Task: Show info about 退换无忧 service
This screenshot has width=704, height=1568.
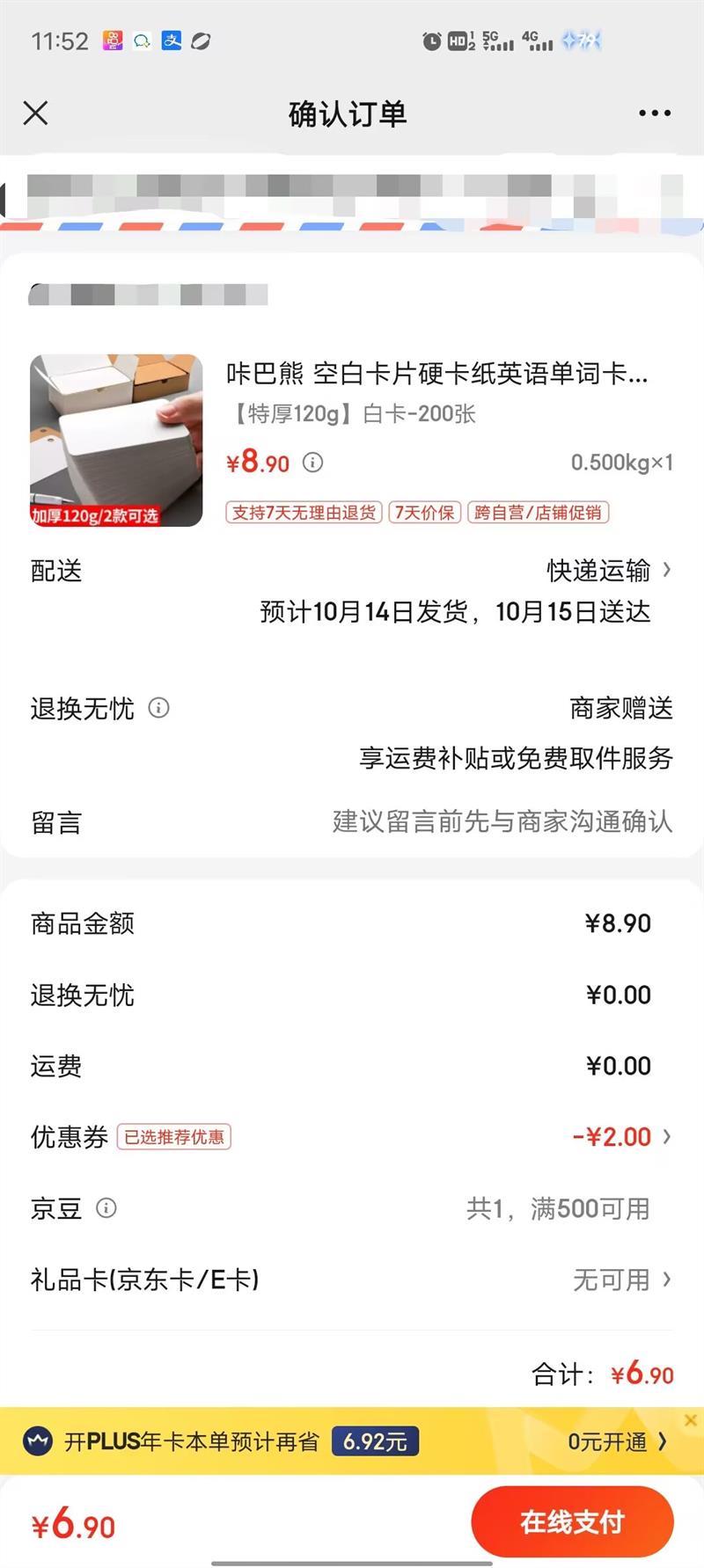Action: pos(159,708)
